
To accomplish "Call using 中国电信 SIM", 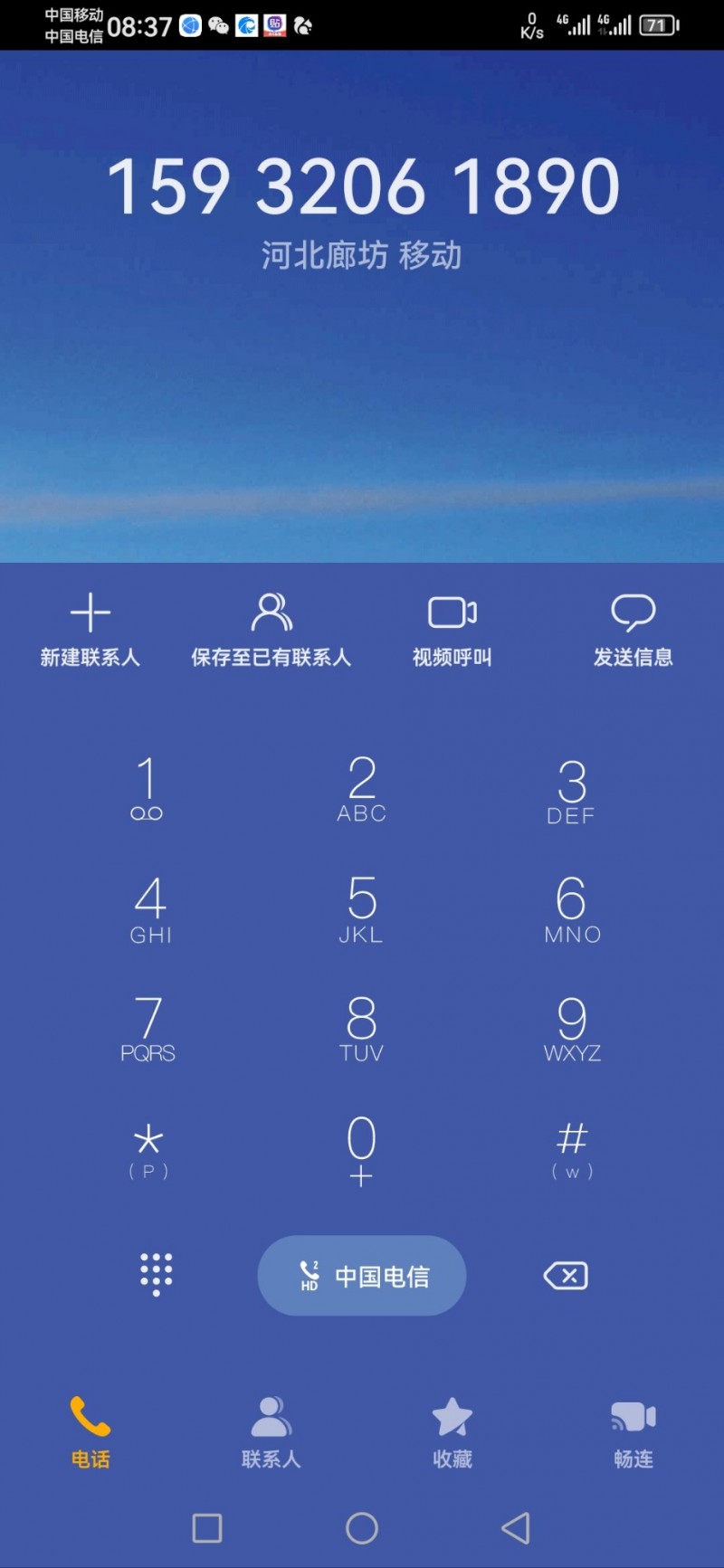I will pos(362,1276).
